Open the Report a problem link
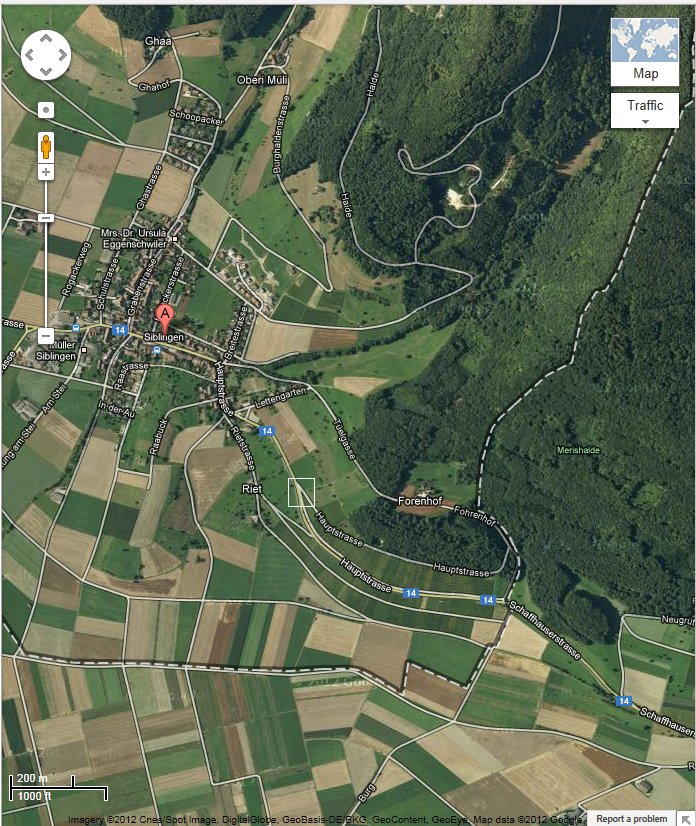The image size is (696, 826). pyautogui.click(x=631, y=818)
